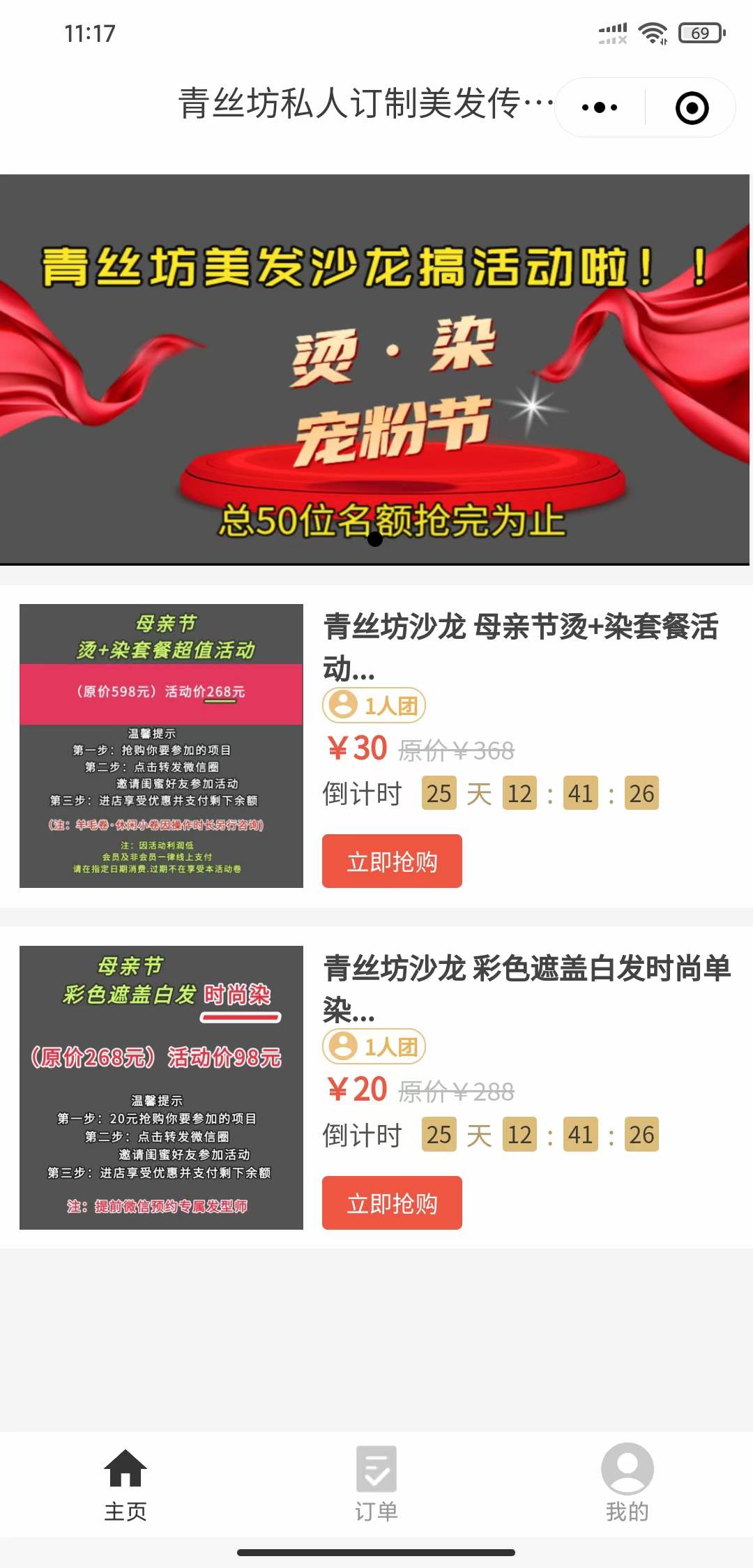Tap 立即抢购 for the ¥20 时尚单染
This screenshot has height=1568, width=753.
(x=392, y=1203)
